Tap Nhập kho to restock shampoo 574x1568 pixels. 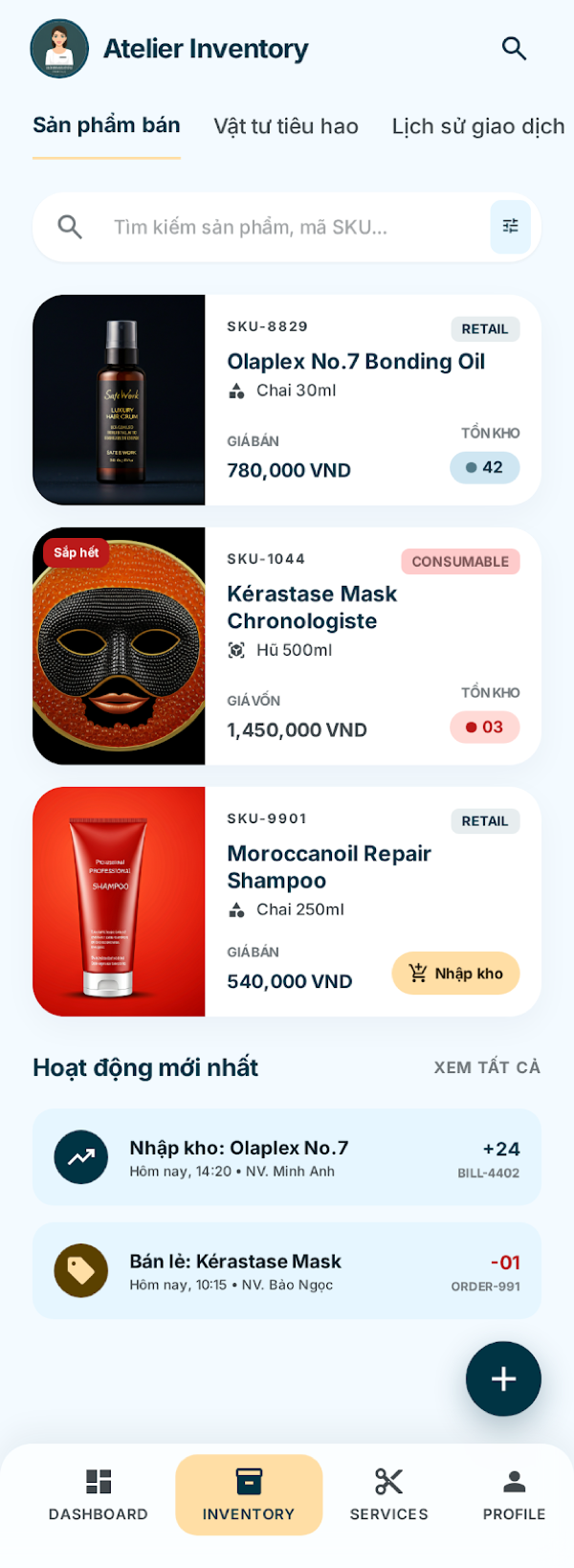pos(455,974)
